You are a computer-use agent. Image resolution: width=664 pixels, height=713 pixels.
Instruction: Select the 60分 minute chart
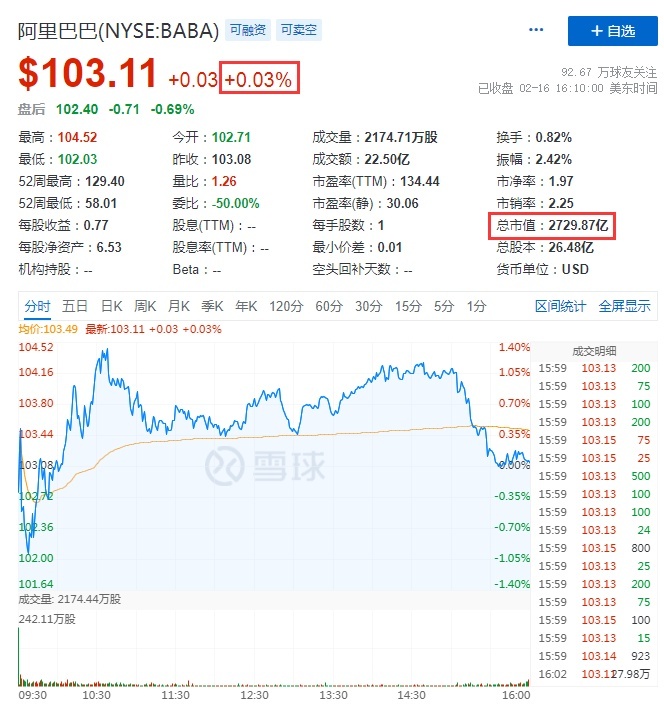click(329, 306)
